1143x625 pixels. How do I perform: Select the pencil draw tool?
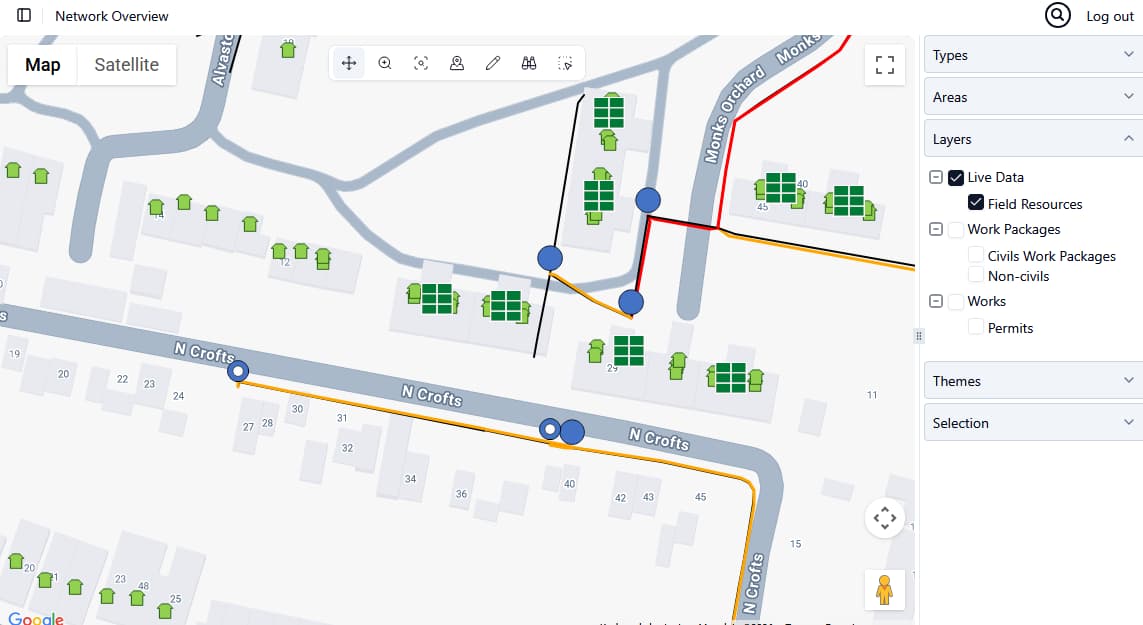(x=493, y=63)
